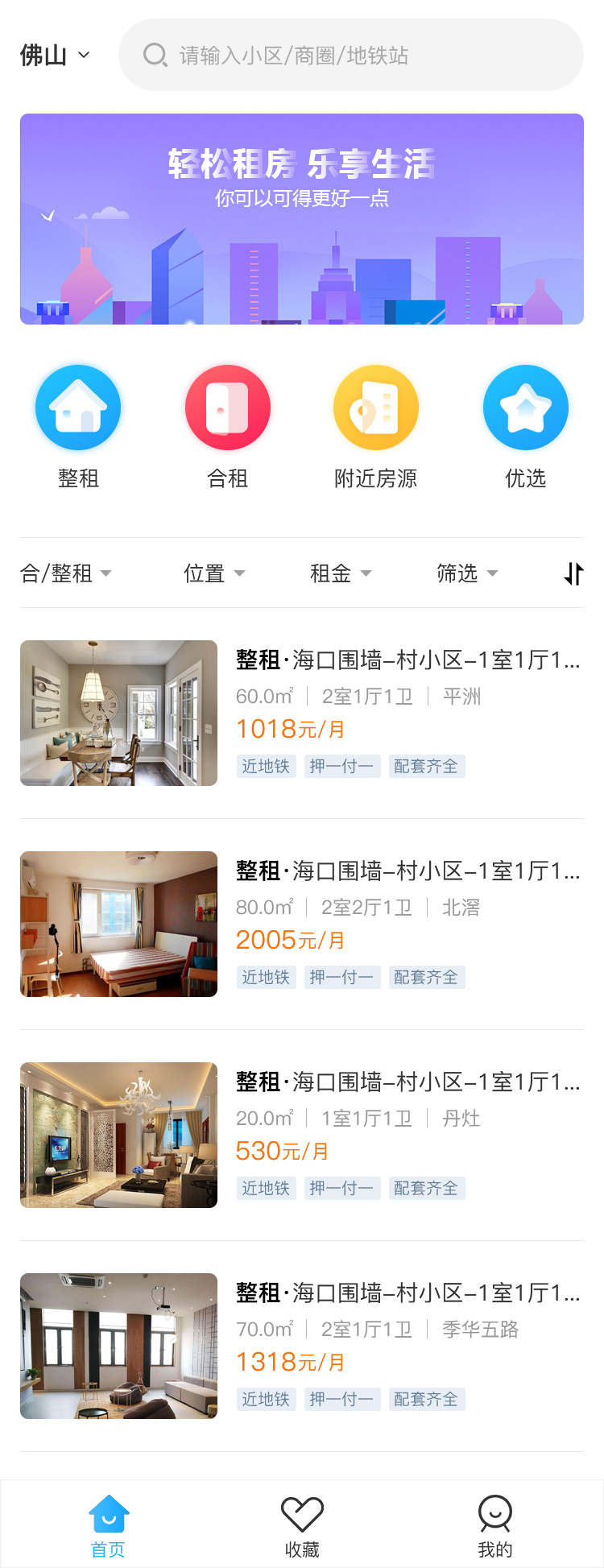Screen dimensions: 604x1568
Task: Open the 佛山 city selector
Action: tap(55, 56)
